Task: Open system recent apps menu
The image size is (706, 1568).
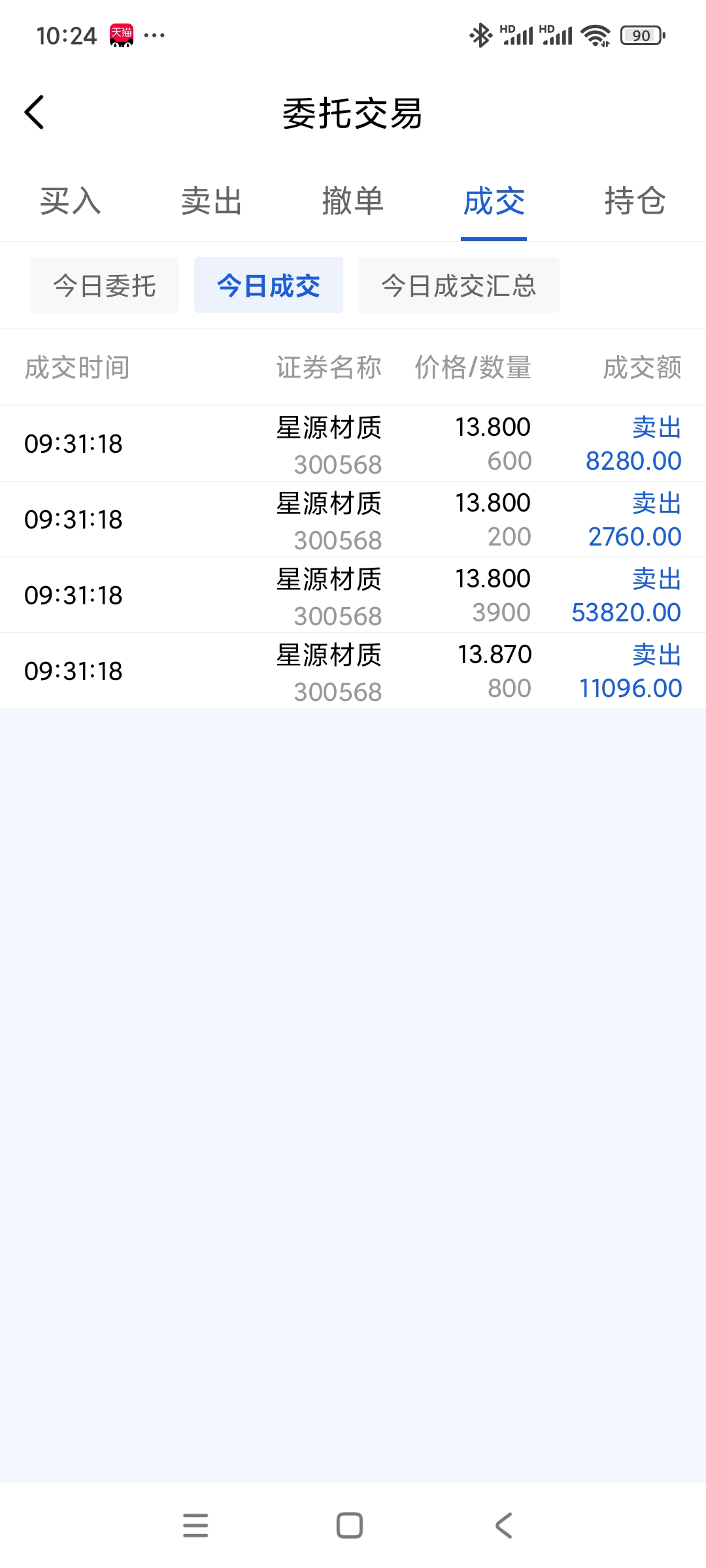Action: click(195, 1526)
